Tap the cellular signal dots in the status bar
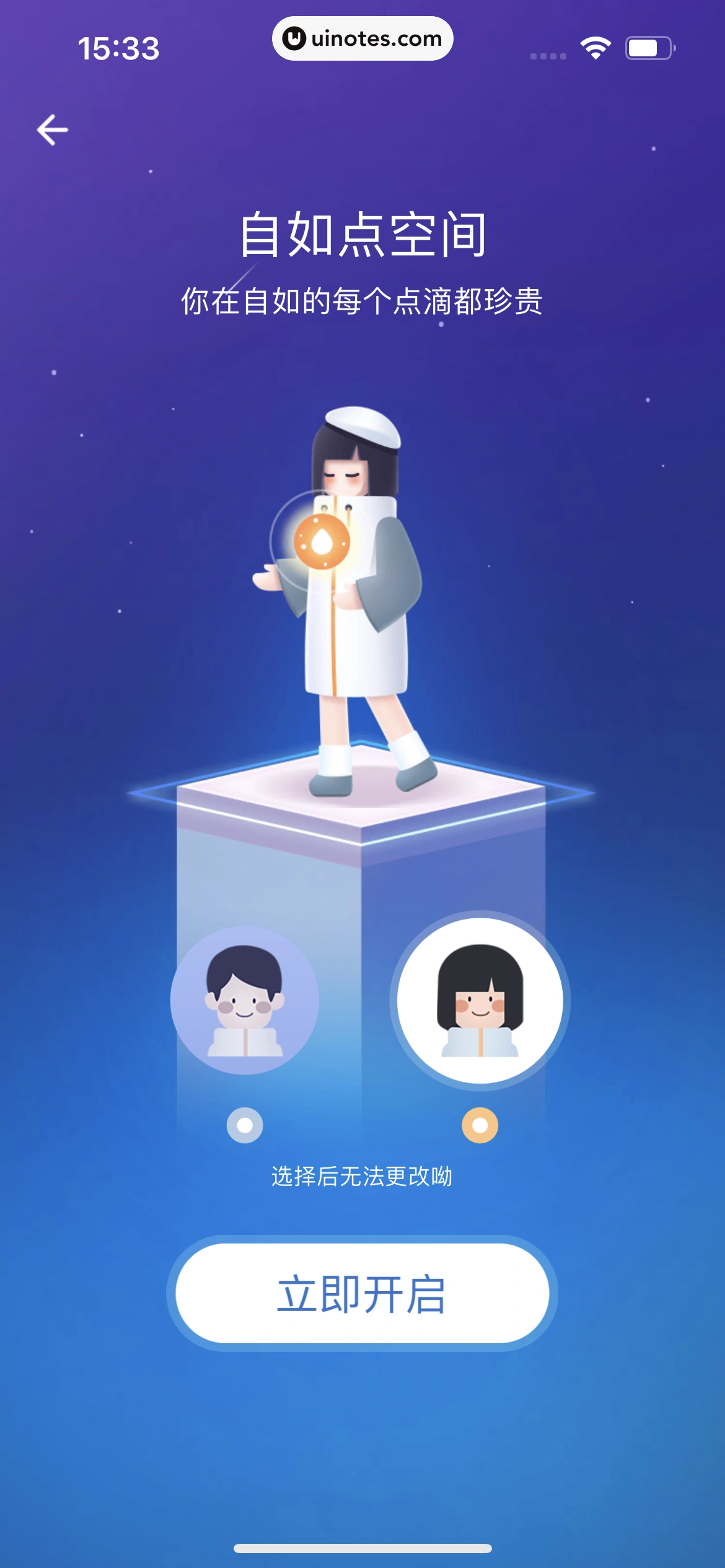Image resolution: width=725 pixels, height=1568 pixels. [548, 54]
